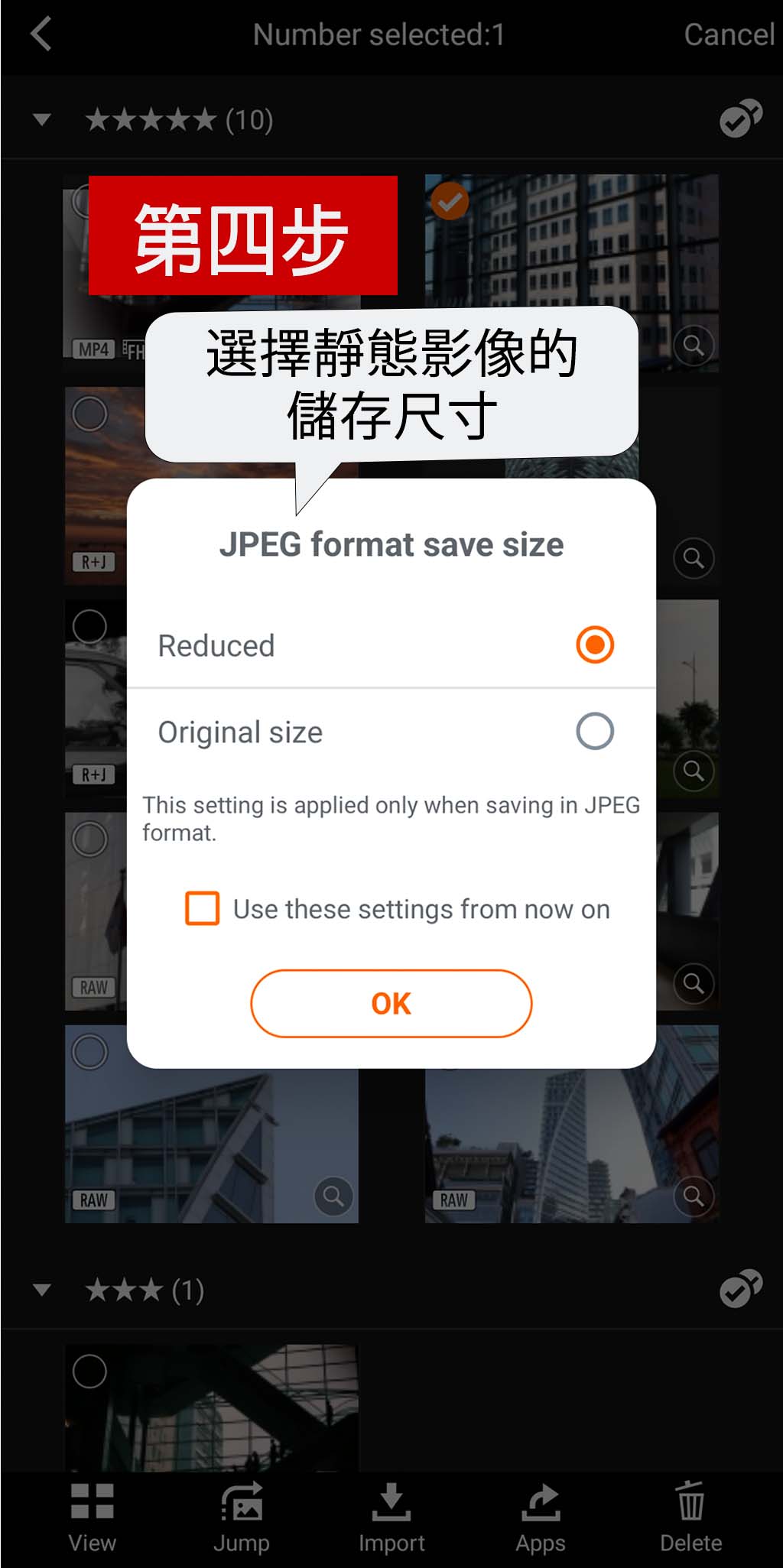Choose Original size for JPEG saving

tap(594, 731)
